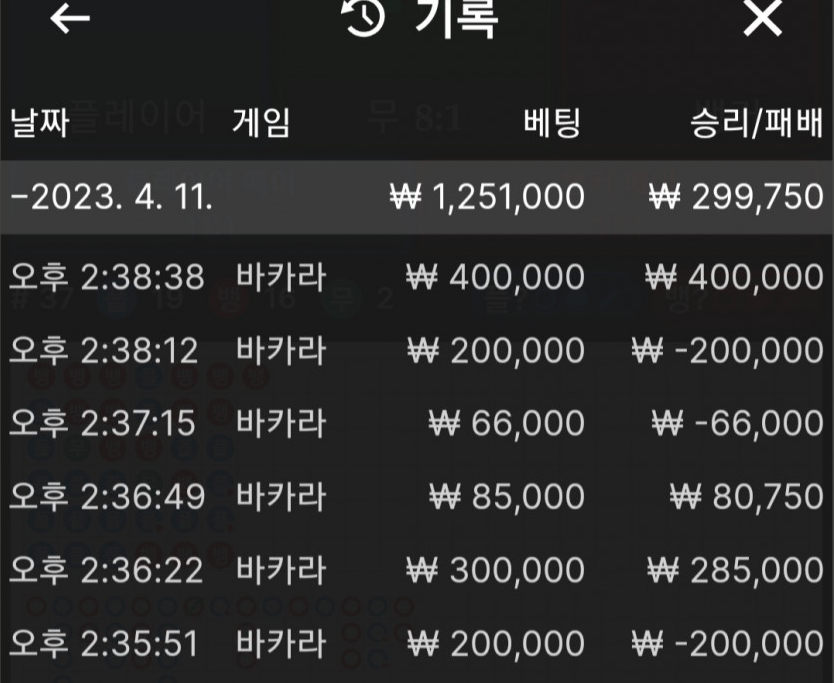Close the 기록 history panel
Viewport: 834px width, 683px height.
coord(762,19)
